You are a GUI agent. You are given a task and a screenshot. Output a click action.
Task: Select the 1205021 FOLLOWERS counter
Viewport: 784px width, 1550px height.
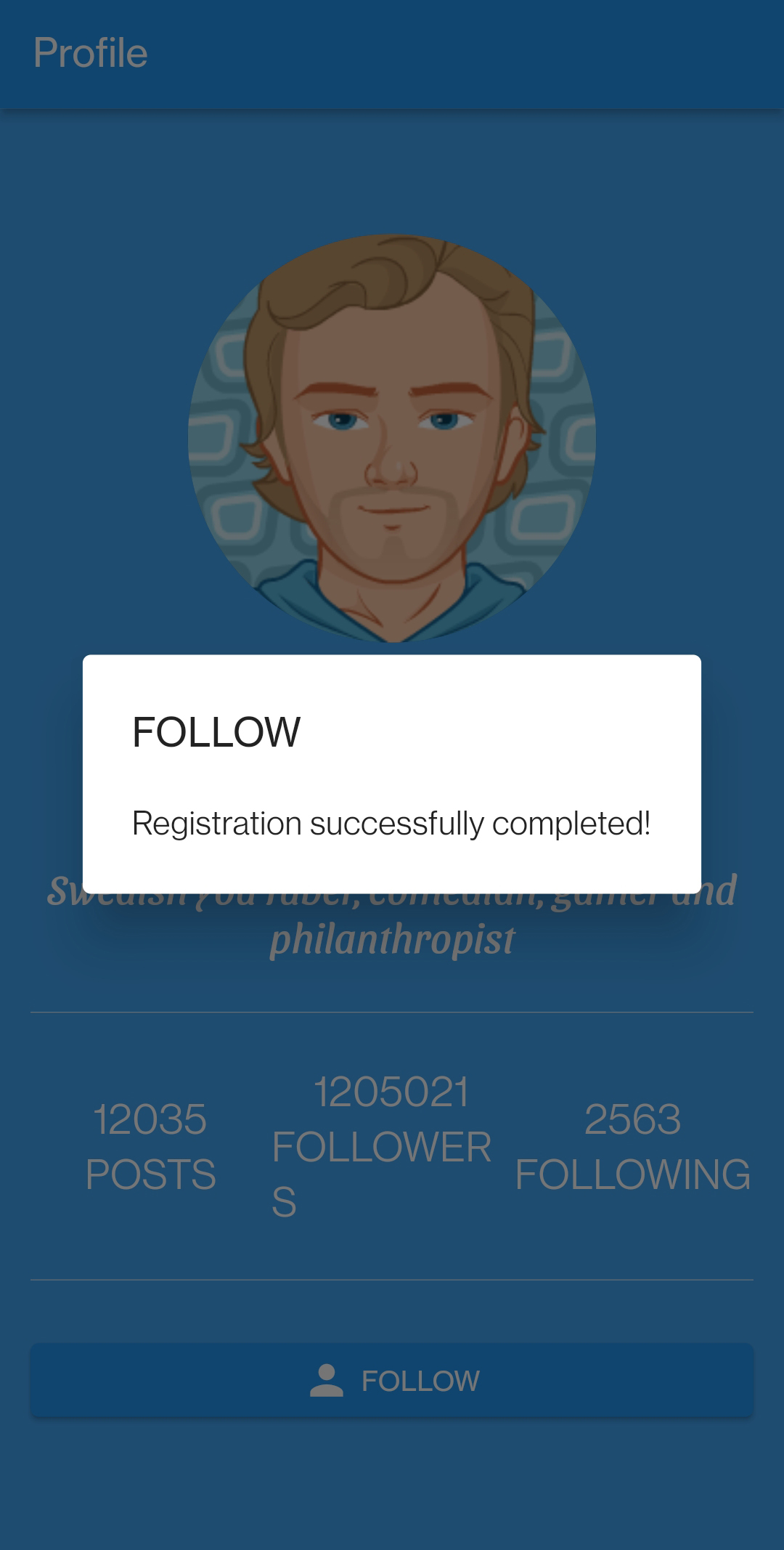383,1148
